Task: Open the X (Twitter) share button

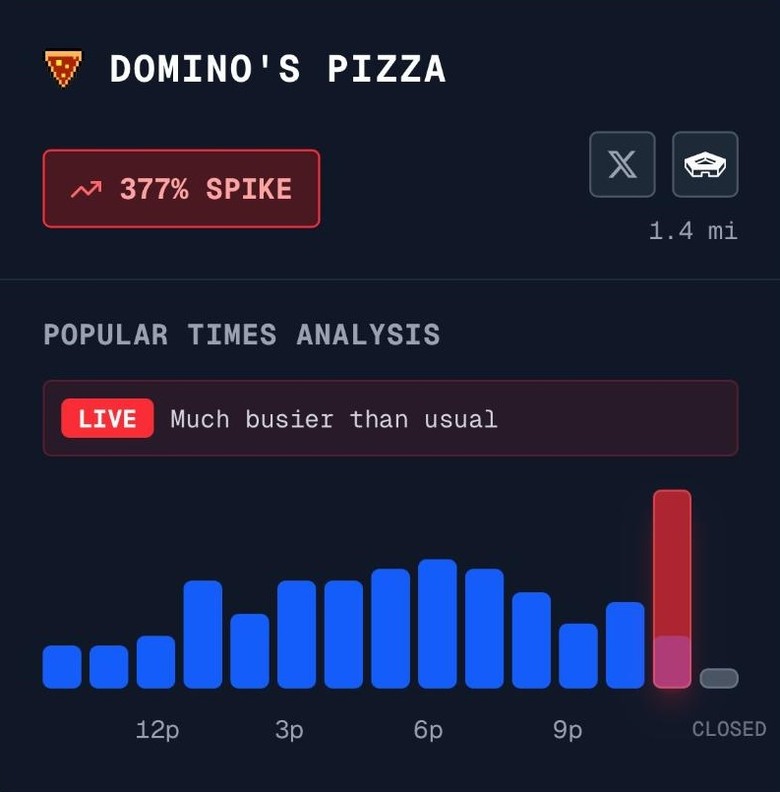Action: point(622,164)
